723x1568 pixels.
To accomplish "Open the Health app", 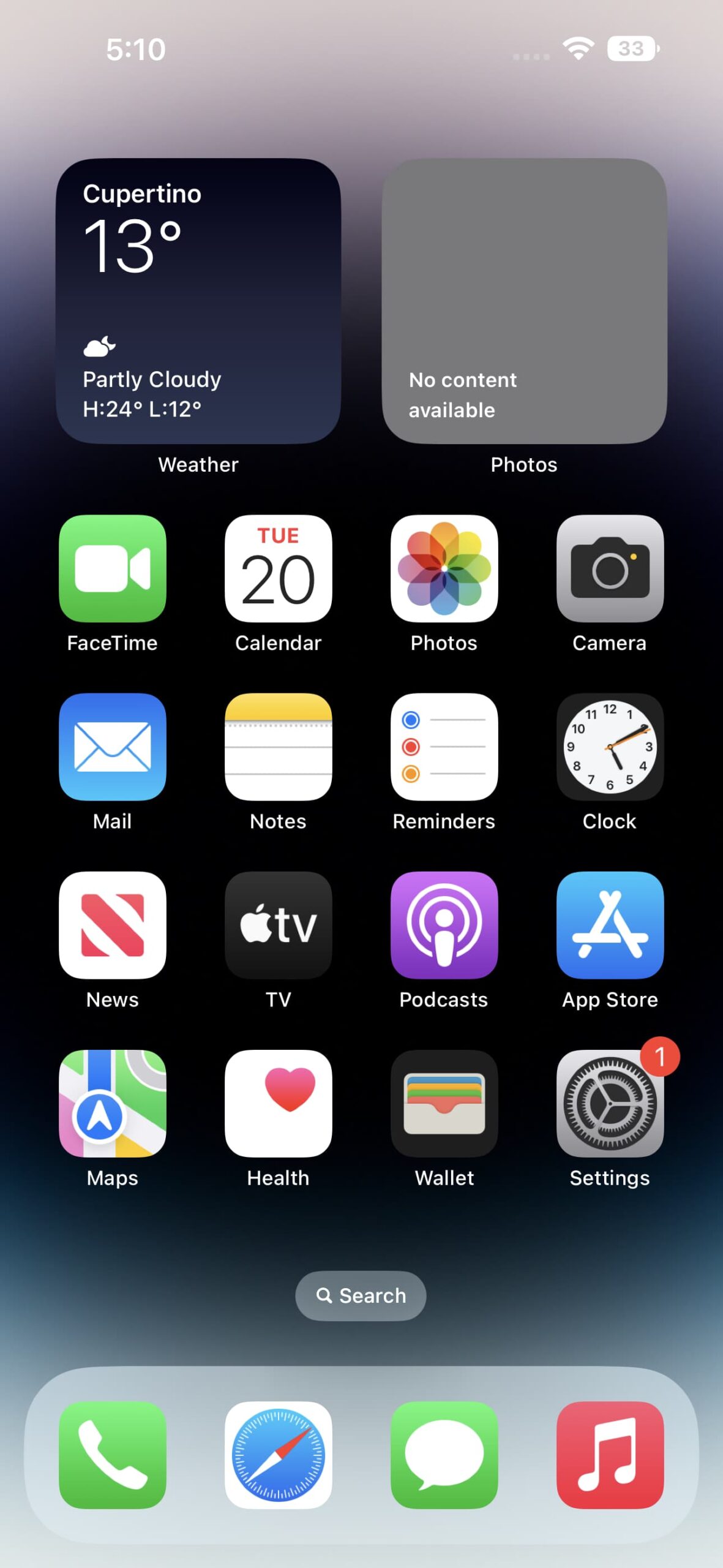I will (x=279, y=1103).
